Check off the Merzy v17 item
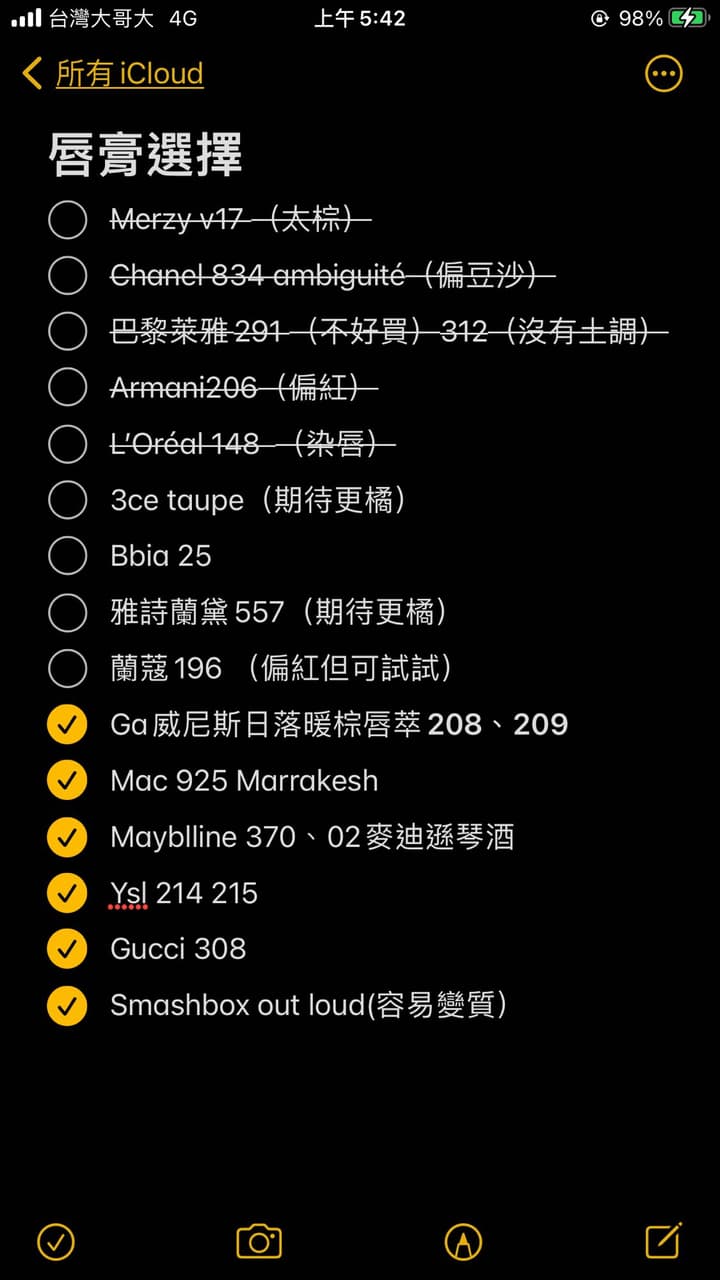 [x=67, y=220]
